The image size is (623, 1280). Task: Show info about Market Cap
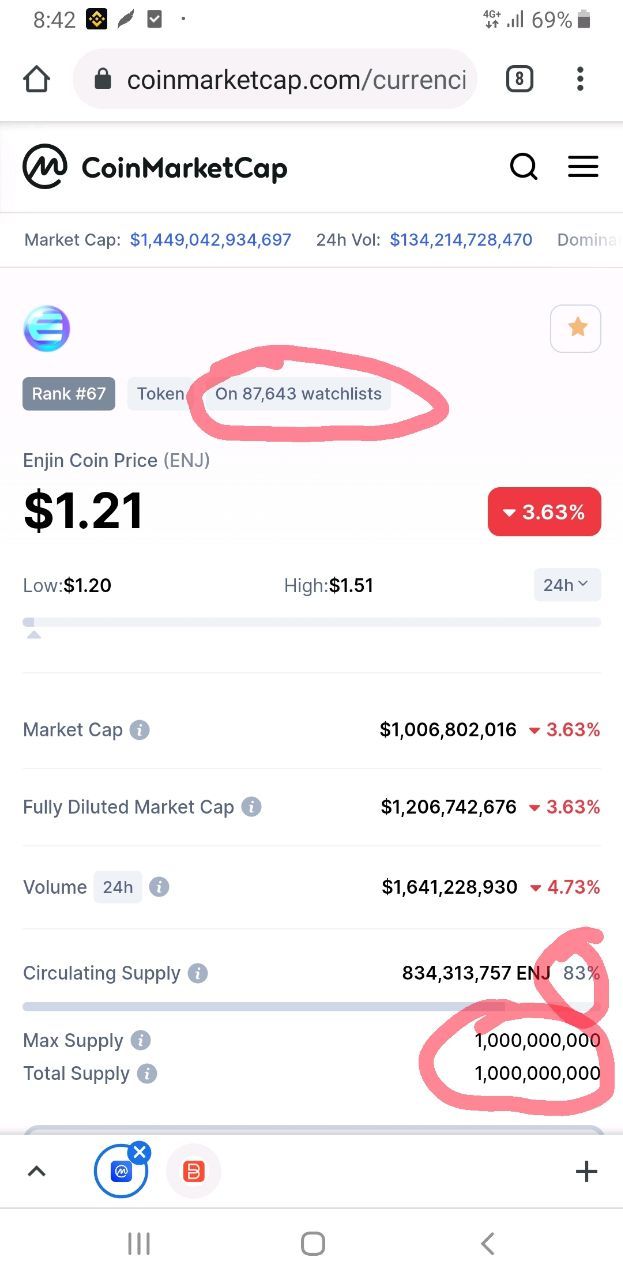pyautogui.click(x=140, y=730)
